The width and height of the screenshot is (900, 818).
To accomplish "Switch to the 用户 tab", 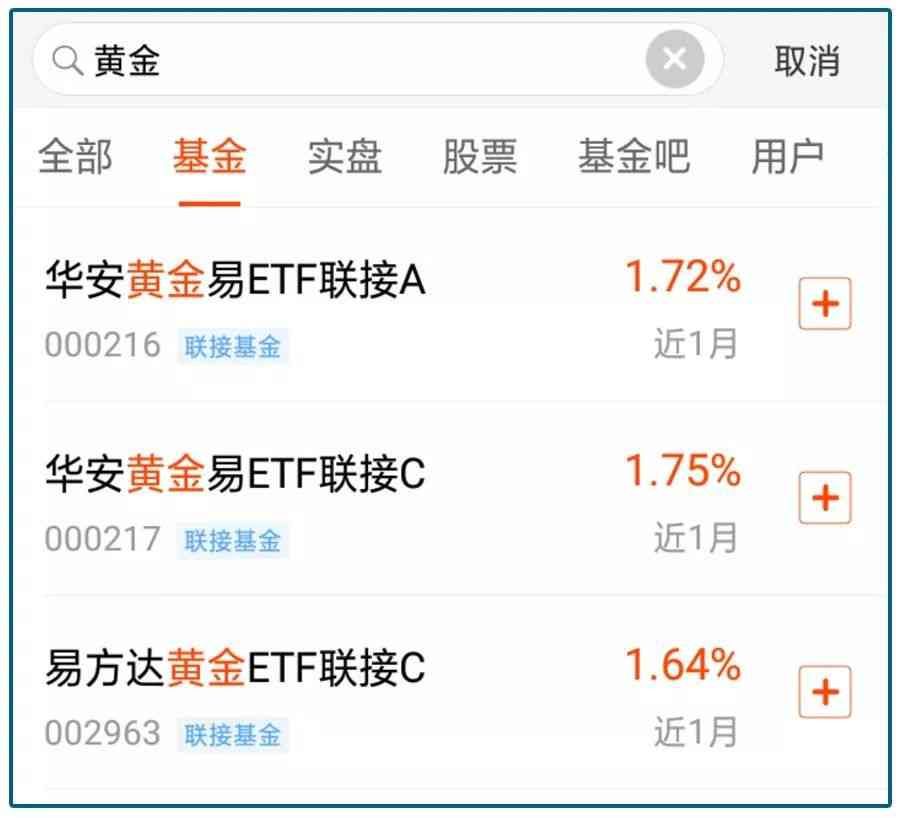I will point(787,157).
